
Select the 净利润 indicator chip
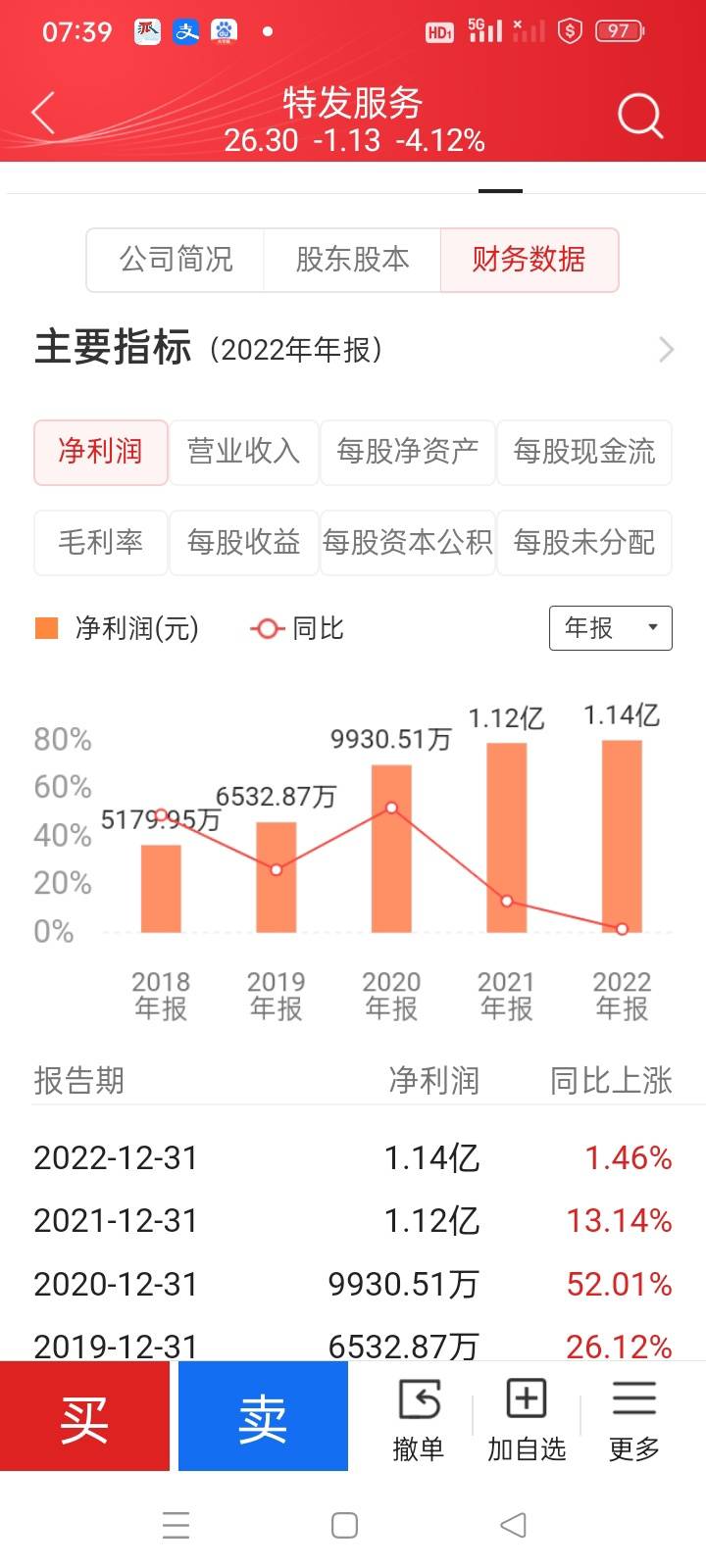[101, 452]
